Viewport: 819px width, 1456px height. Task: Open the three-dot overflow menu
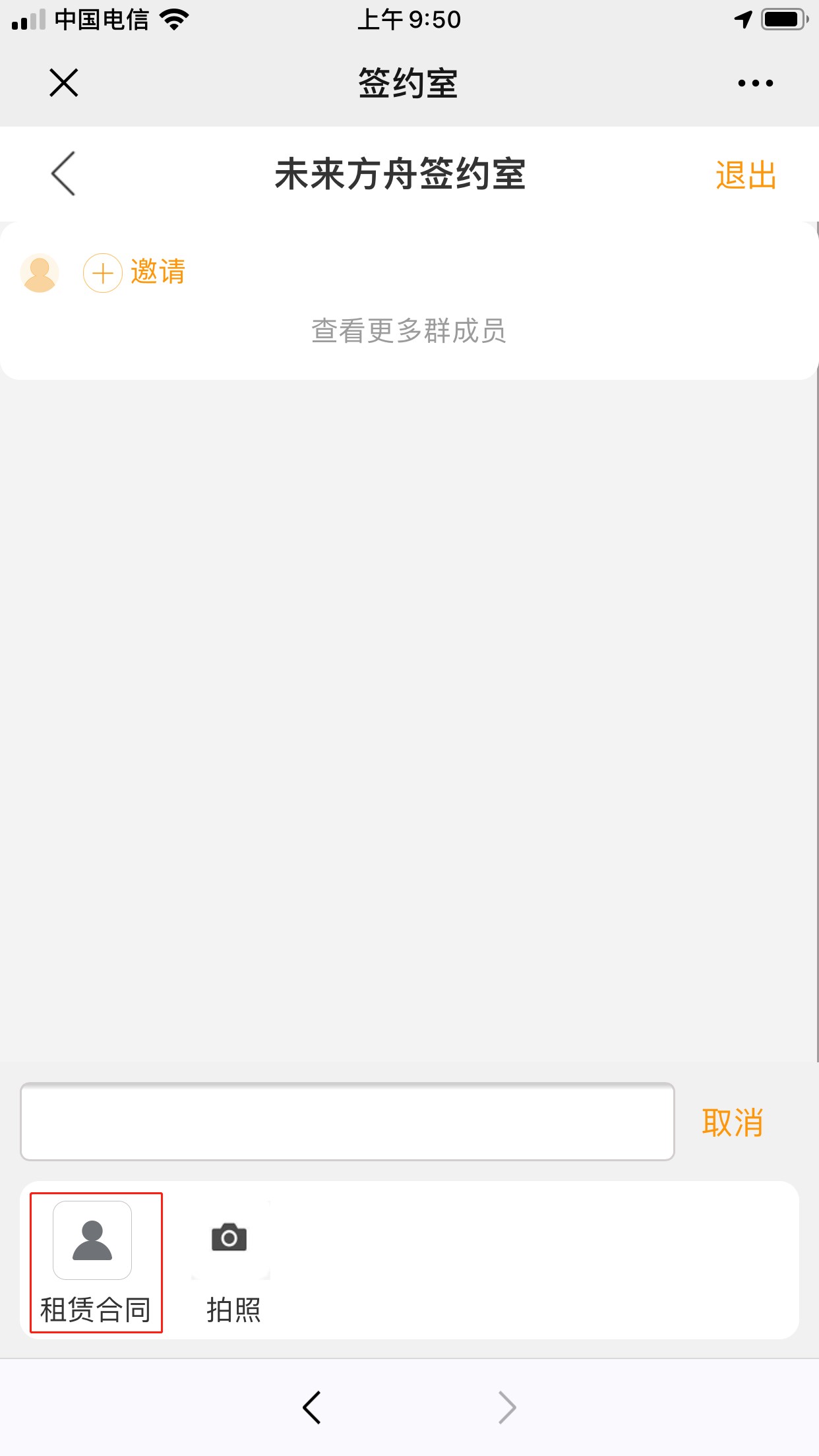point(756,83)
